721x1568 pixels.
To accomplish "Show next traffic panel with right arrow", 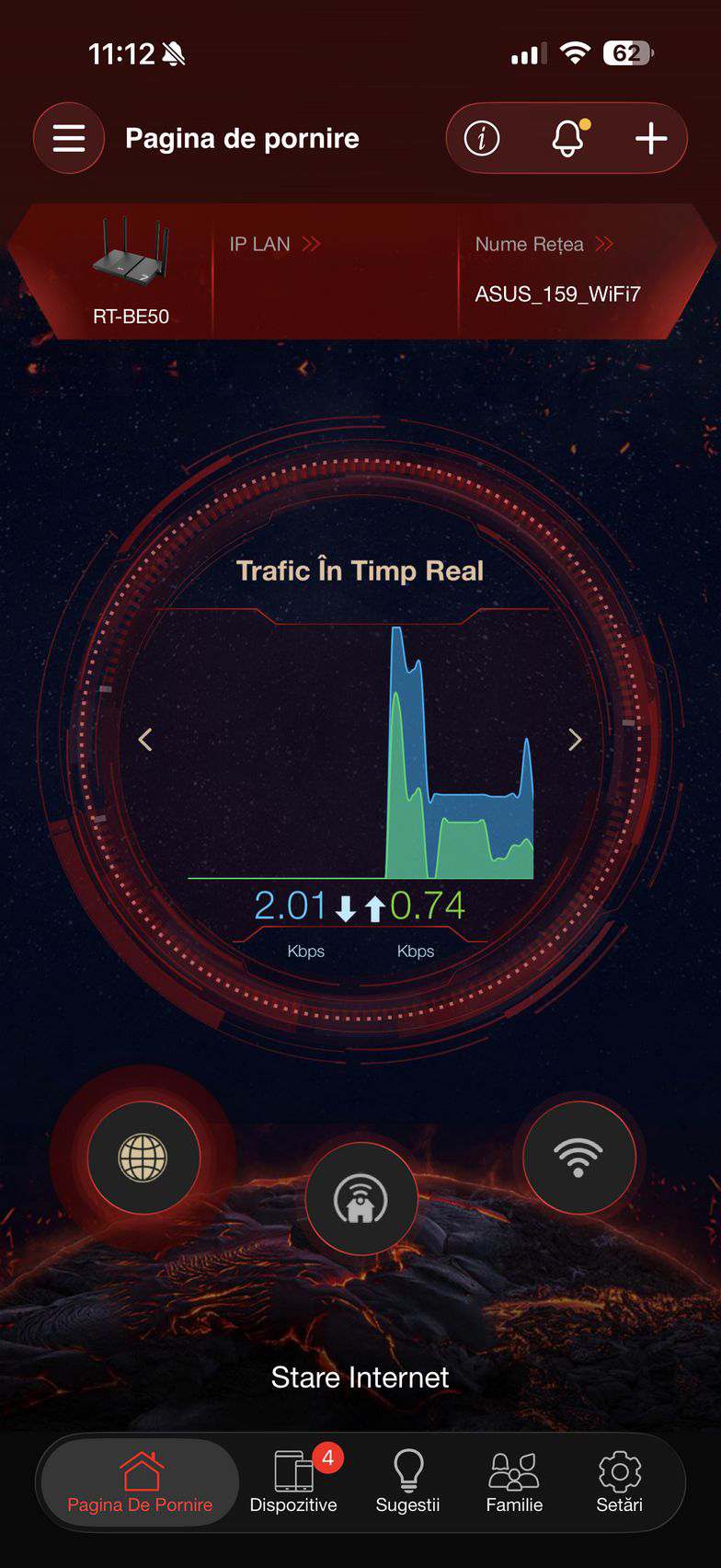I will click(x=575, y=740).
